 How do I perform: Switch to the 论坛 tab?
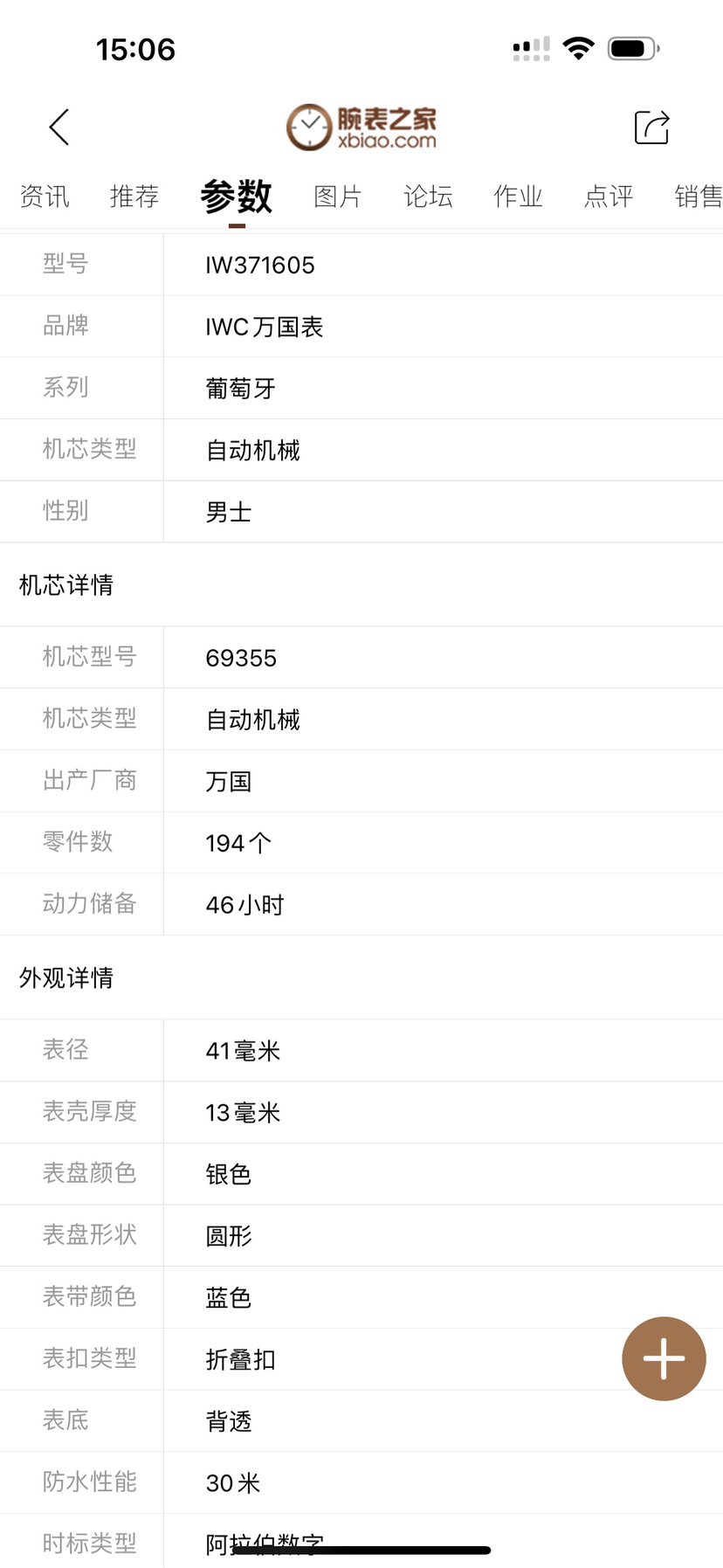pyautogui.click(x=428, y=197)
